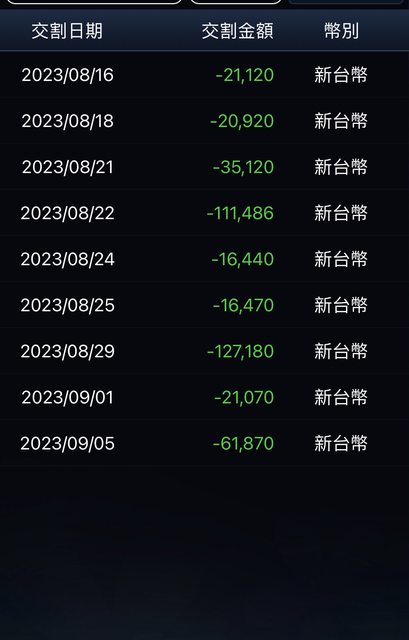
Task: Open the 2023/09/01 settlement row
Action: pyautogui.click(x=204, y=397)
